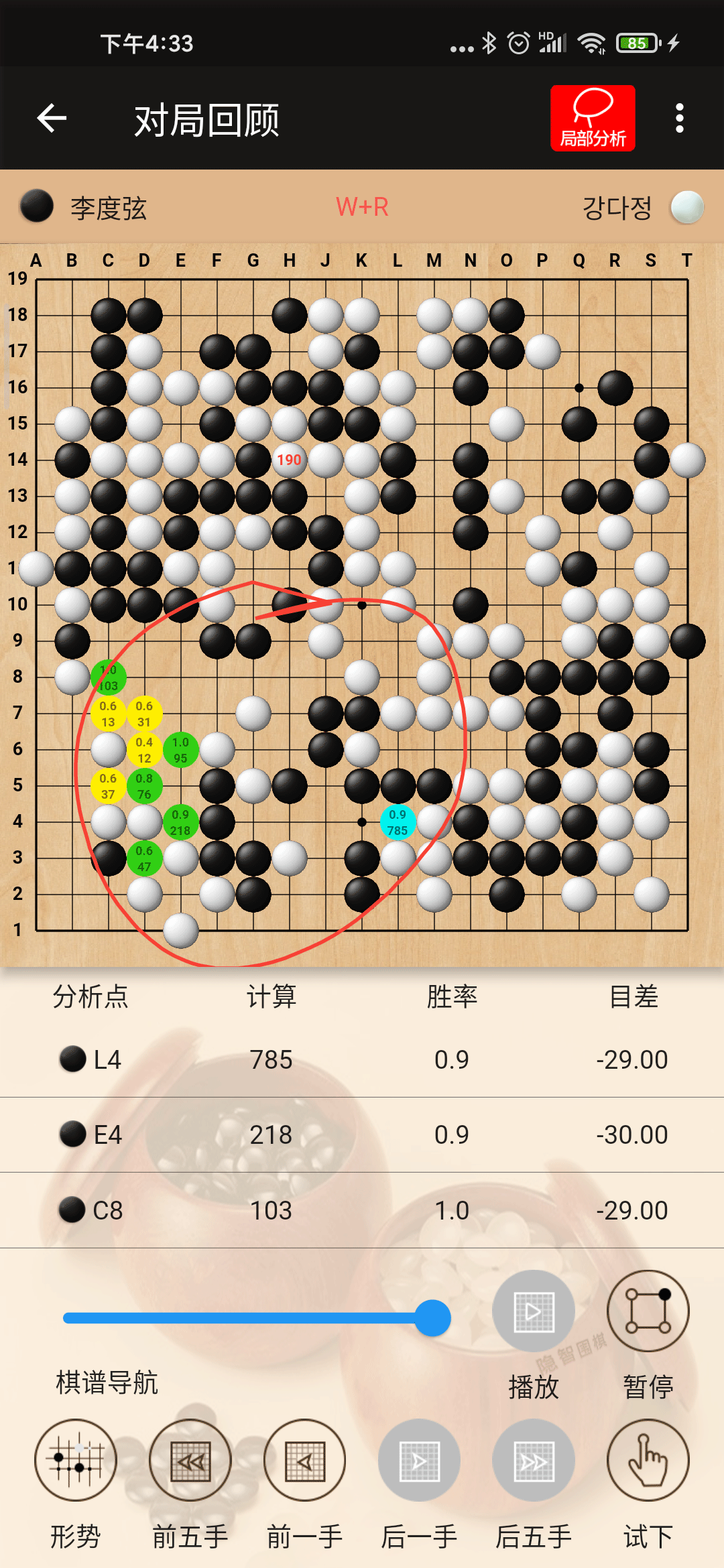This screenshot has height=1568, width=724.
Task: Tap the blue game record navigation slider handle
Action: [x=432, y=1318]
